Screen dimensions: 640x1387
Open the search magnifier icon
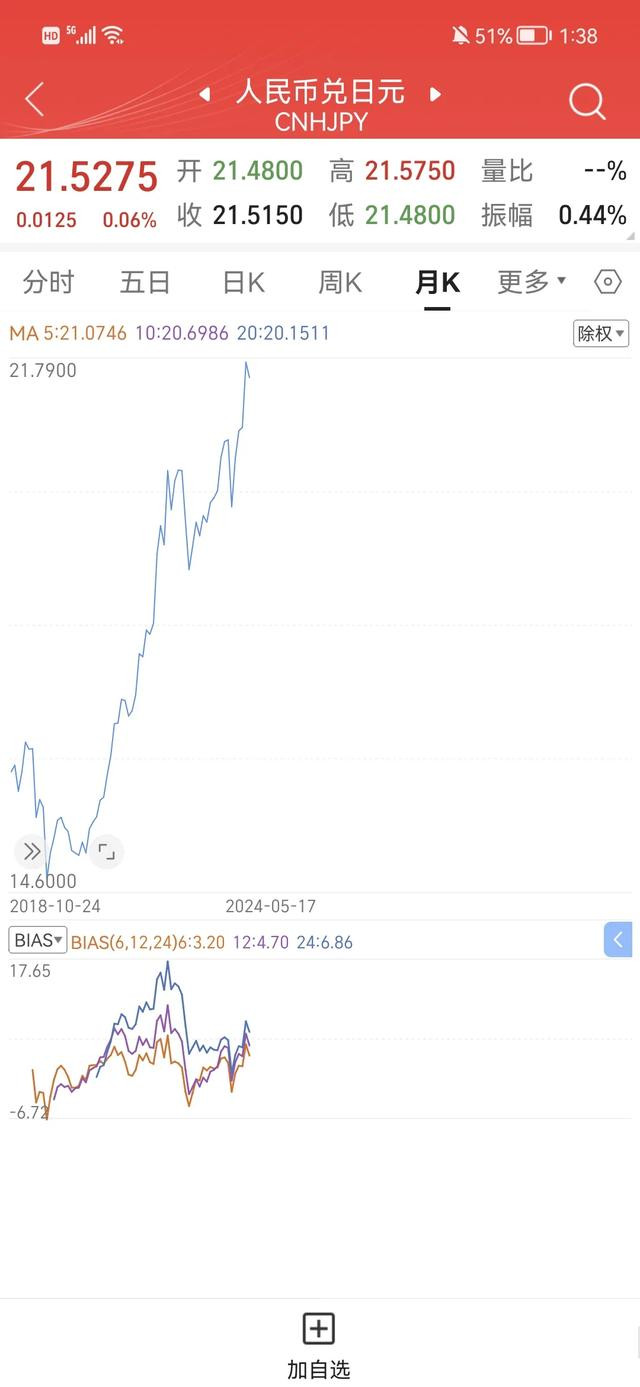pos(587,101)
